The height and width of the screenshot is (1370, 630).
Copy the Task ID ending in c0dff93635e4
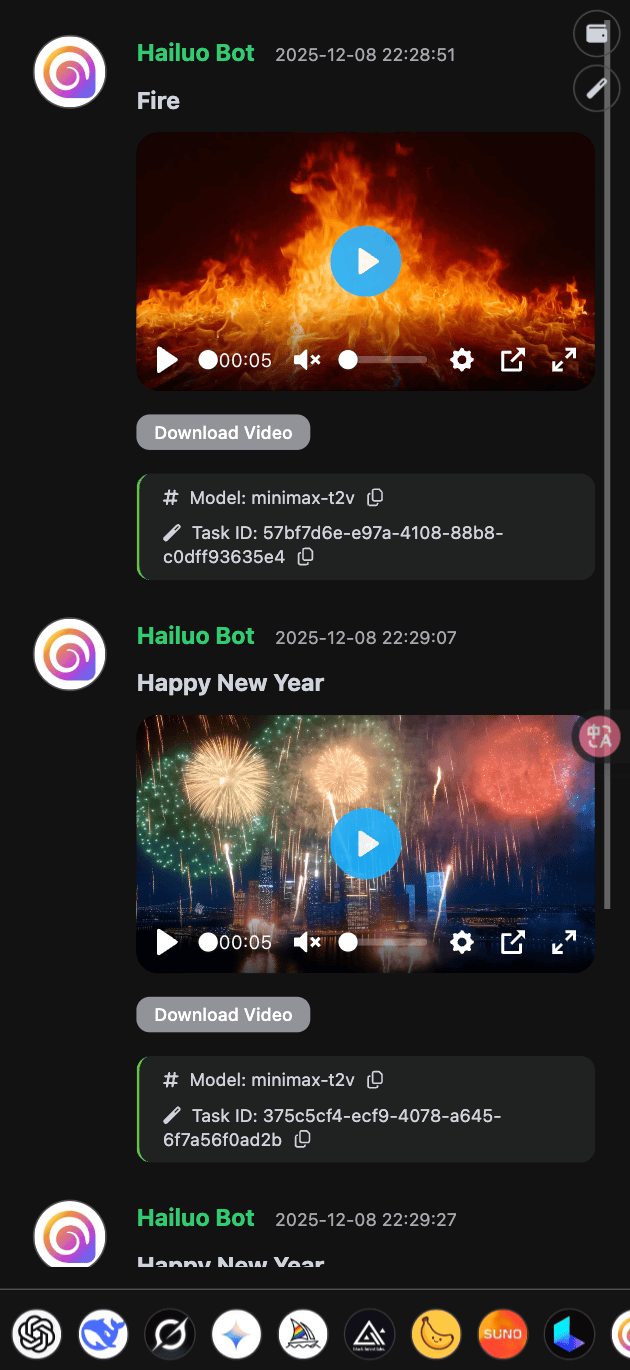(x=306, y=557)
